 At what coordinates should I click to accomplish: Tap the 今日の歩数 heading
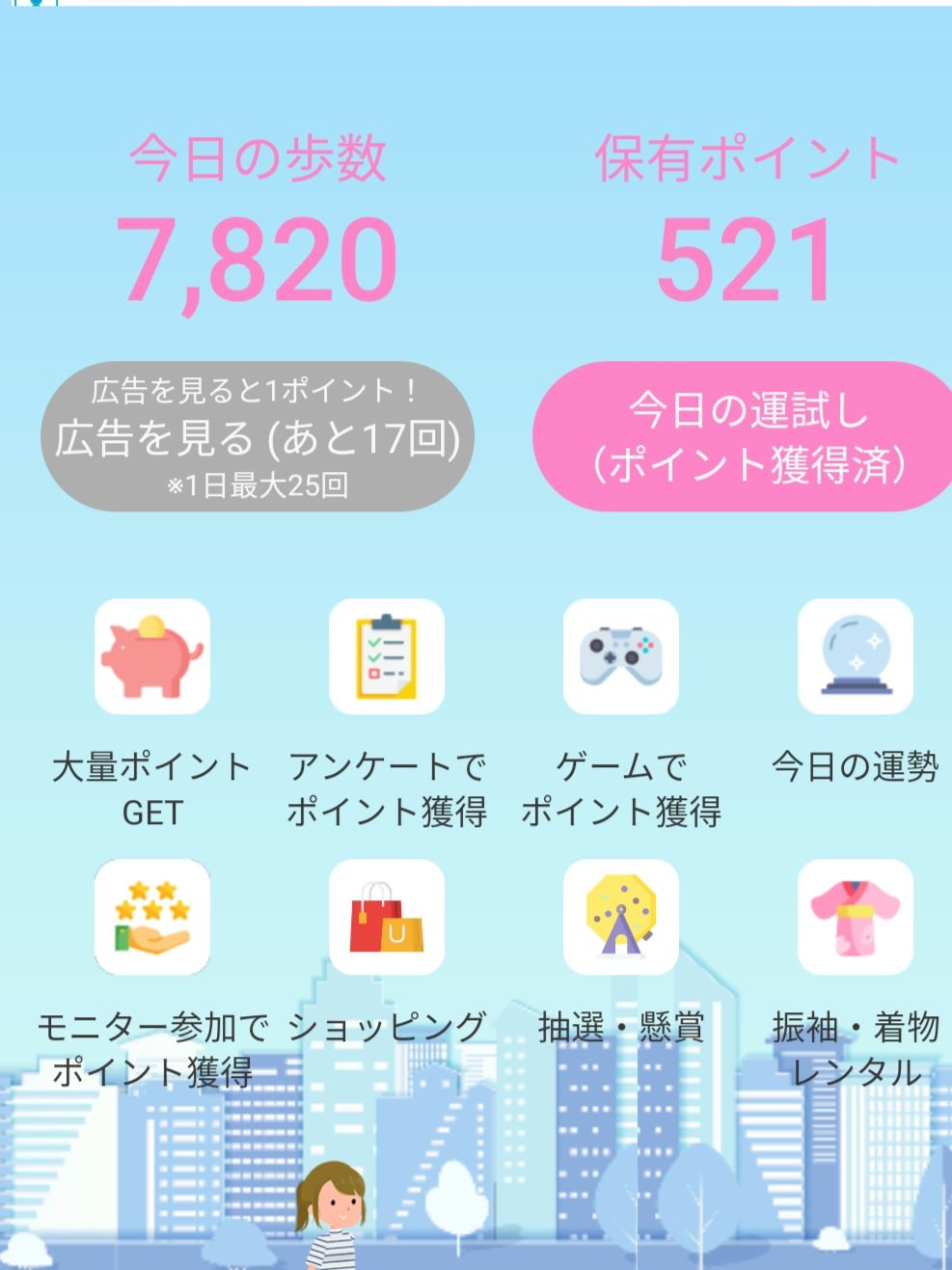click(258, 159)
